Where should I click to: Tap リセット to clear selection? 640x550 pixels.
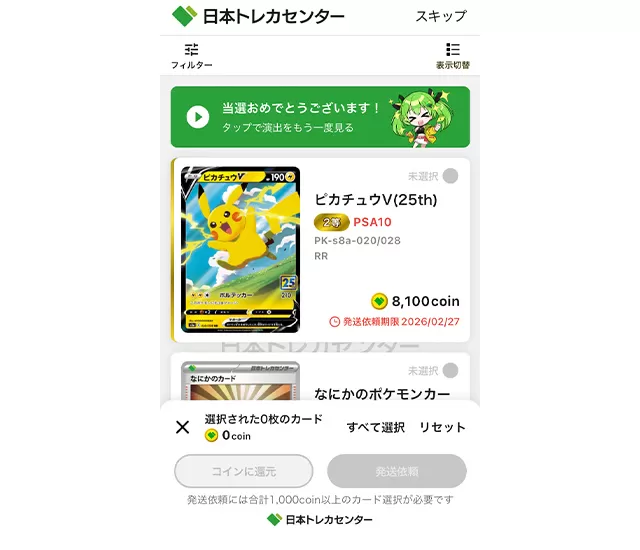[442, 427]
